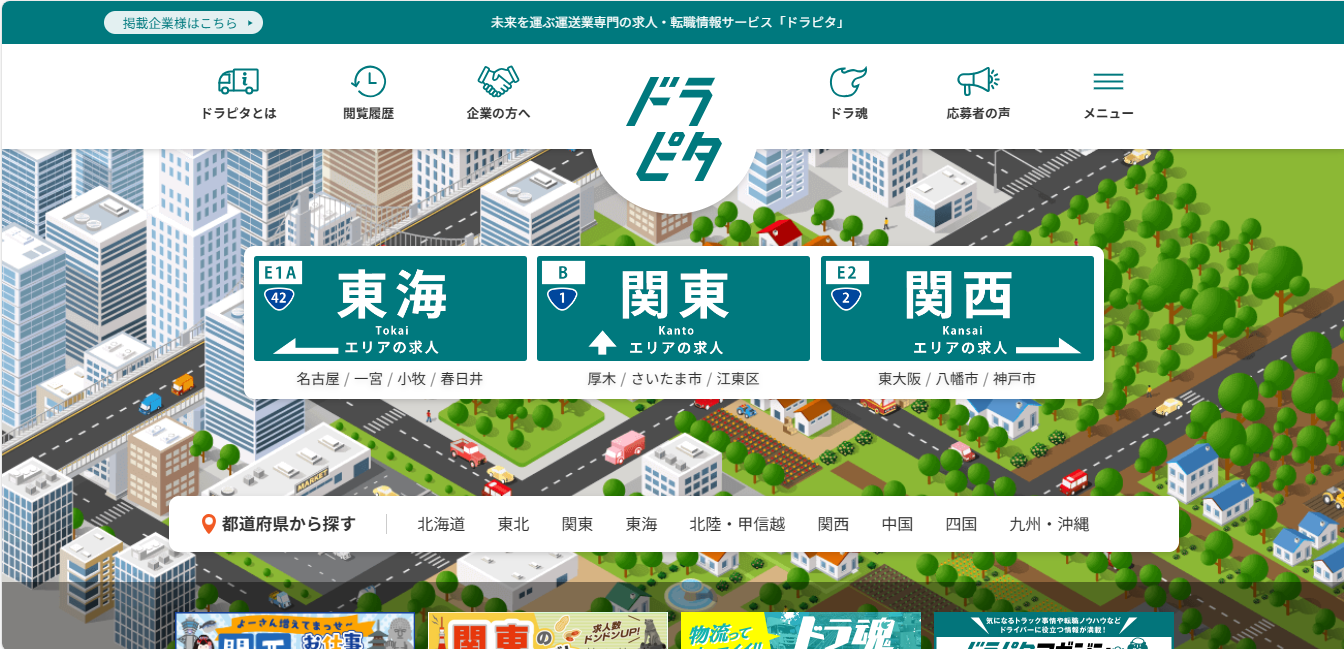Open the ドラ魂 section

point(848,94)
